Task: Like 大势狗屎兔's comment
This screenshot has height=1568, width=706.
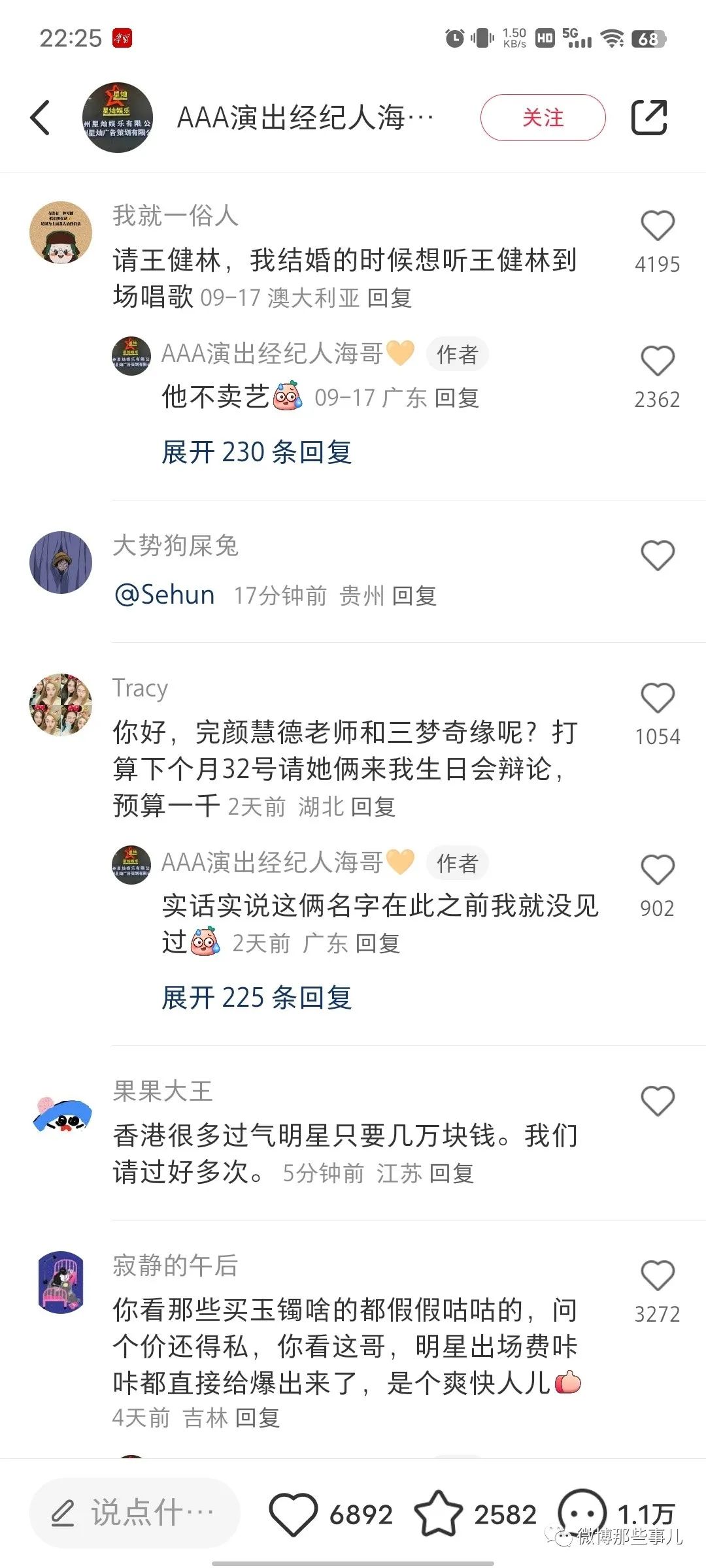Action: click(657, 556)
